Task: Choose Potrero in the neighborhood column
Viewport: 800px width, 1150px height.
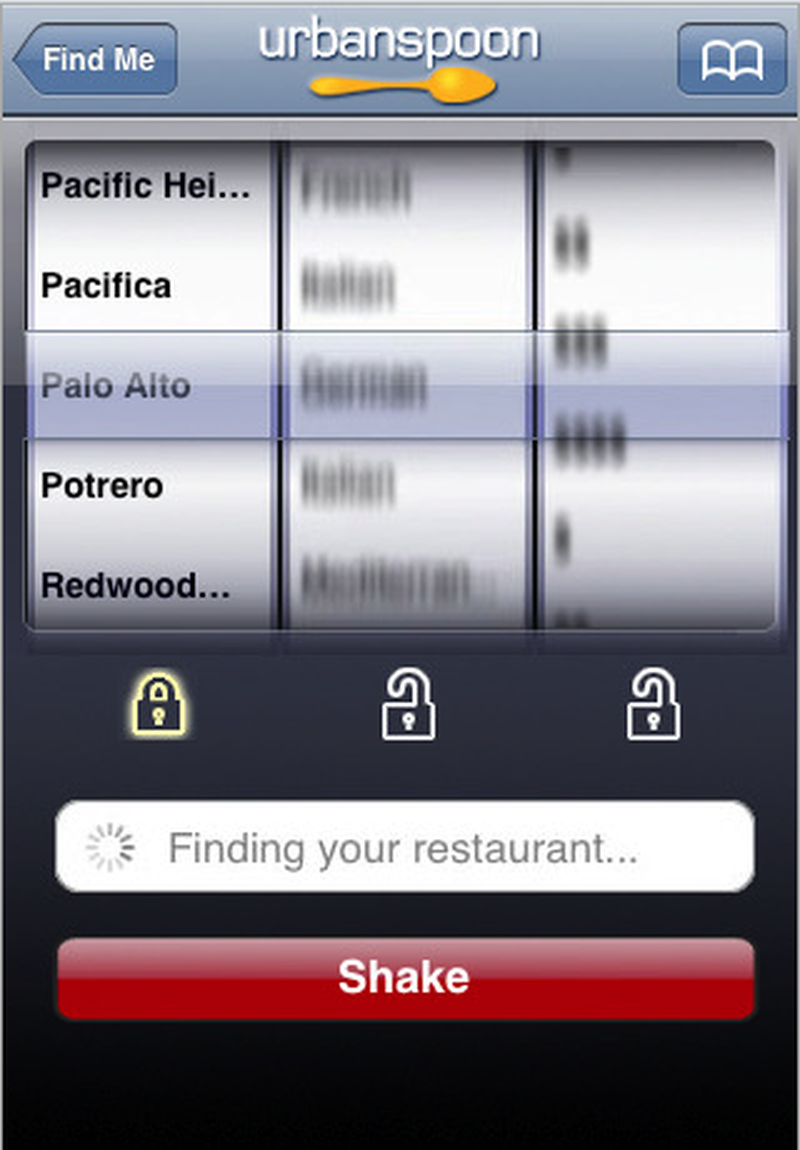Action: pos(148,486)
